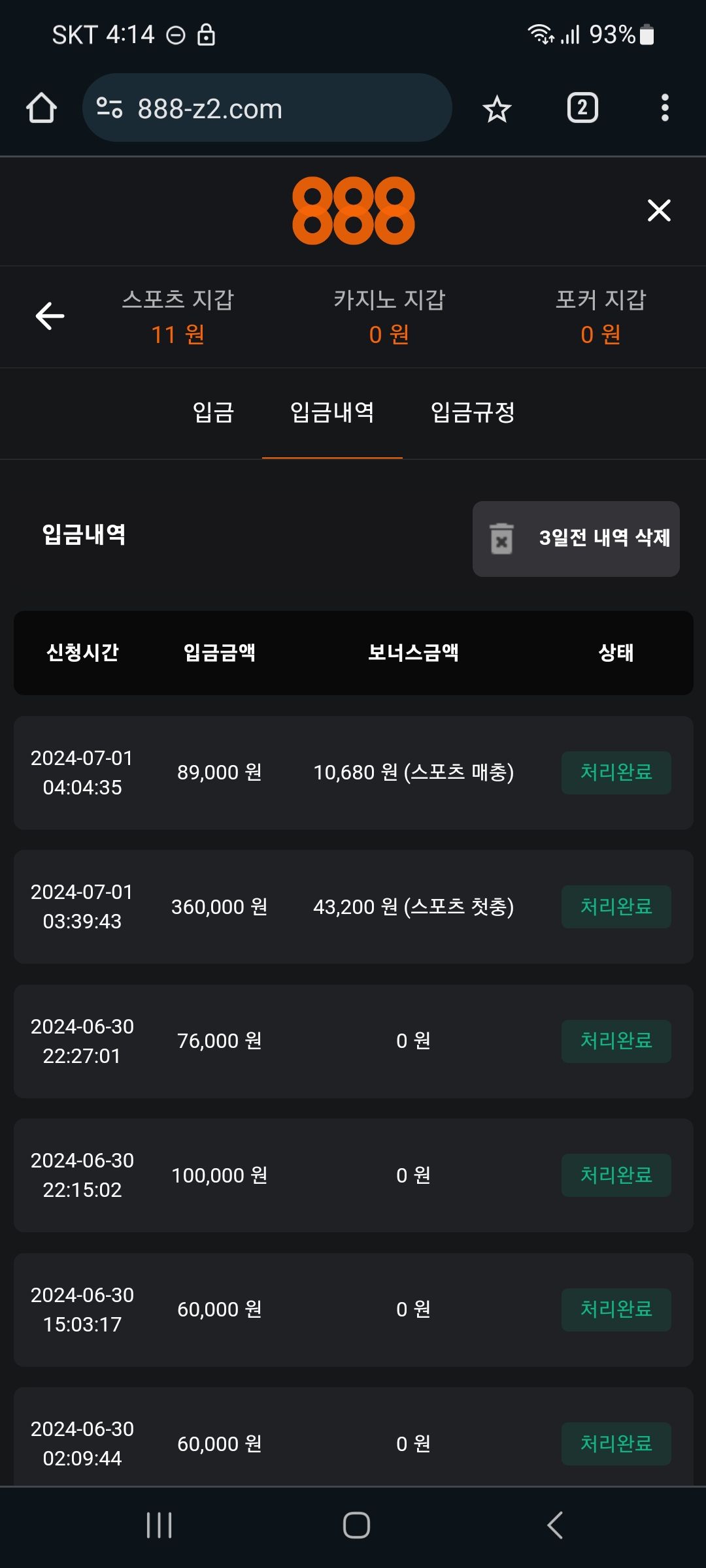Select the 입금내역 tab
Image resolution: width=706 pixels, height=1568 pixels.
(332, 413)
